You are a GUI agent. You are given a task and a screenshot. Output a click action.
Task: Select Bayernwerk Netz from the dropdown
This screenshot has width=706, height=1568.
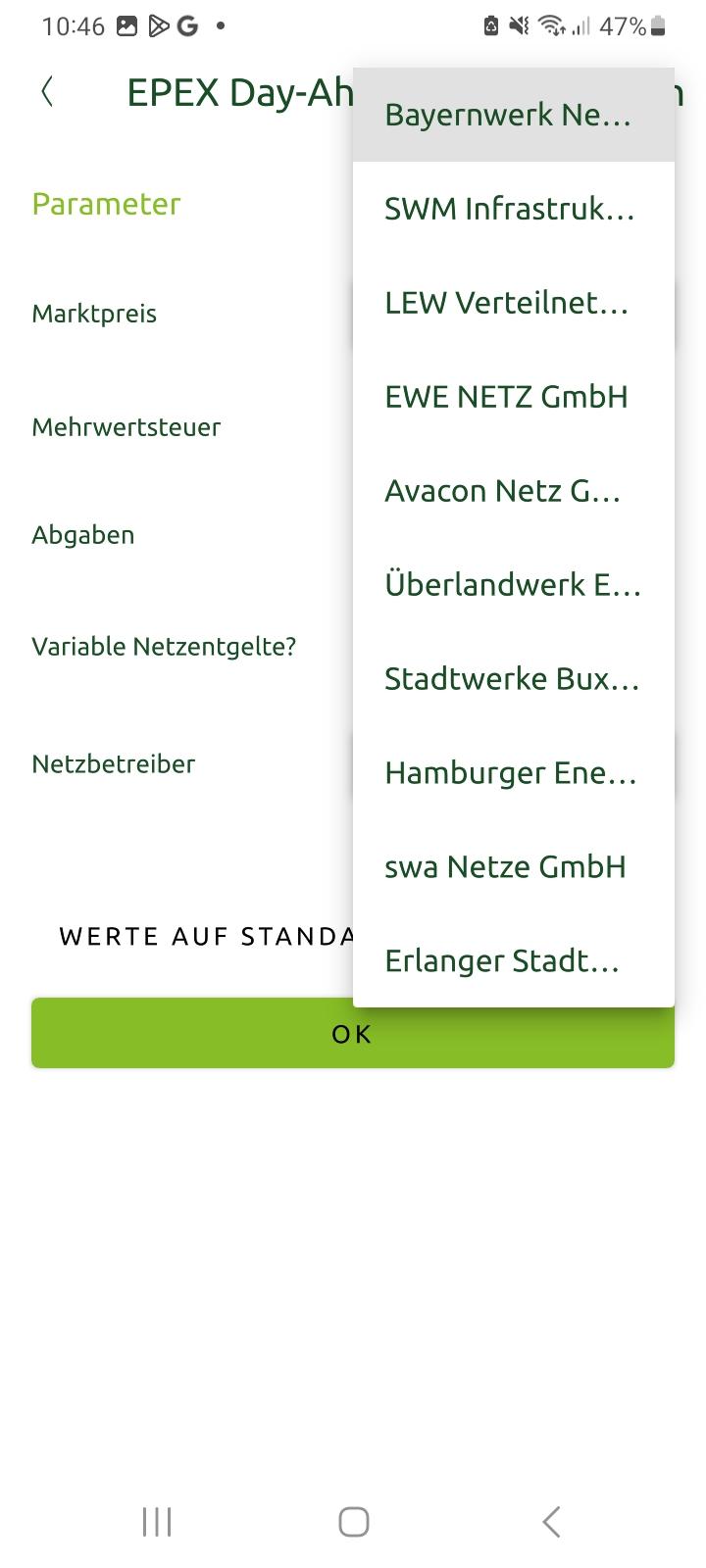510,115
